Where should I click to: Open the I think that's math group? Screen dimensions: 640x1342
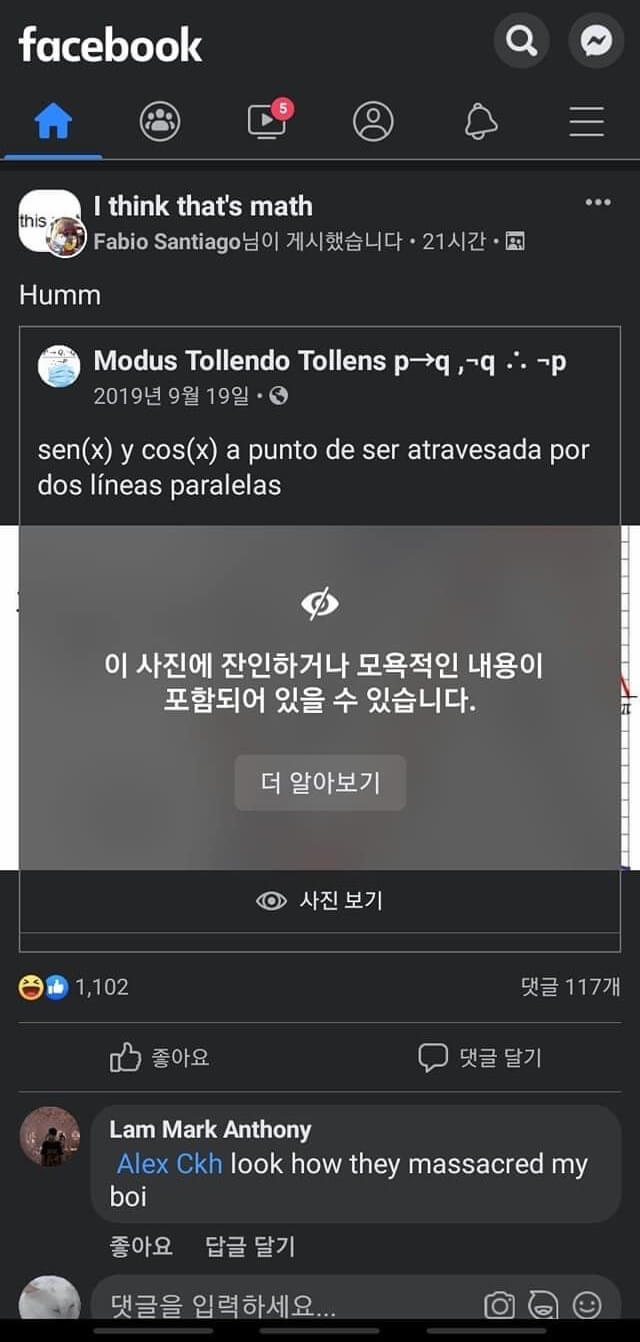tap(203, 207)
